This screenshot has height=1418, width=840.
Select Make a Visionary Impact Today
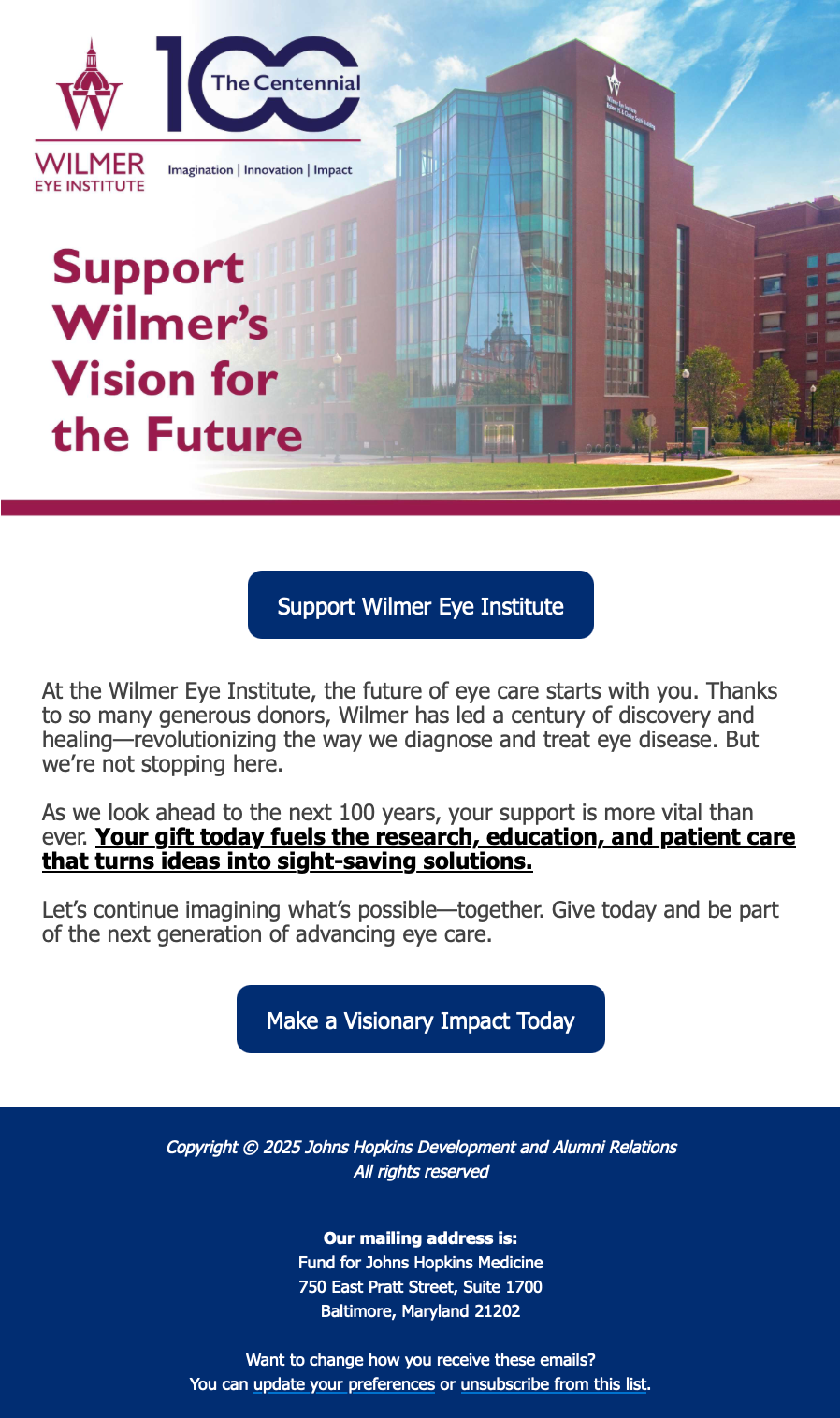[420, 1020]
